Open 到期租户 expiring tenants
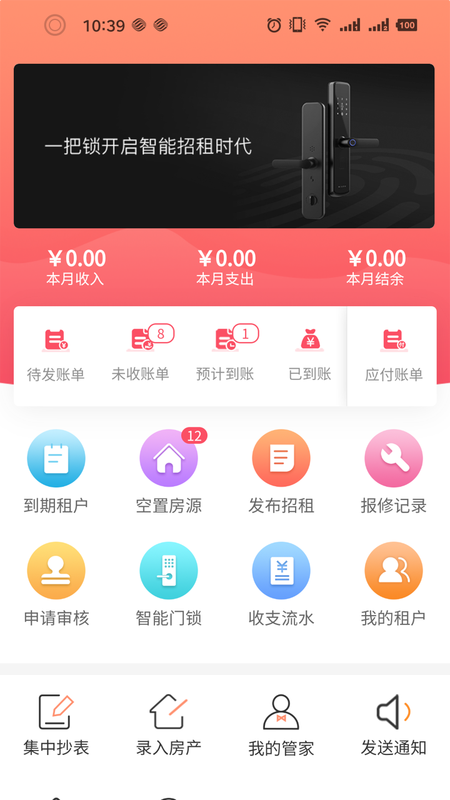Screen dimensions: 450x800 coord(56,472)
